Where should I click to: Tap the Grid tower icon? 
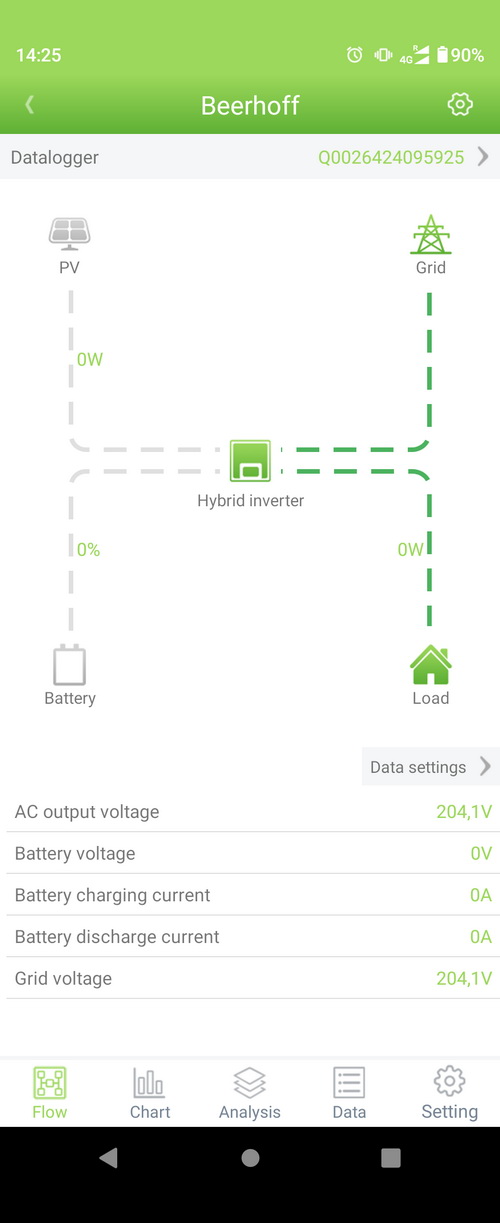(431, 234)
